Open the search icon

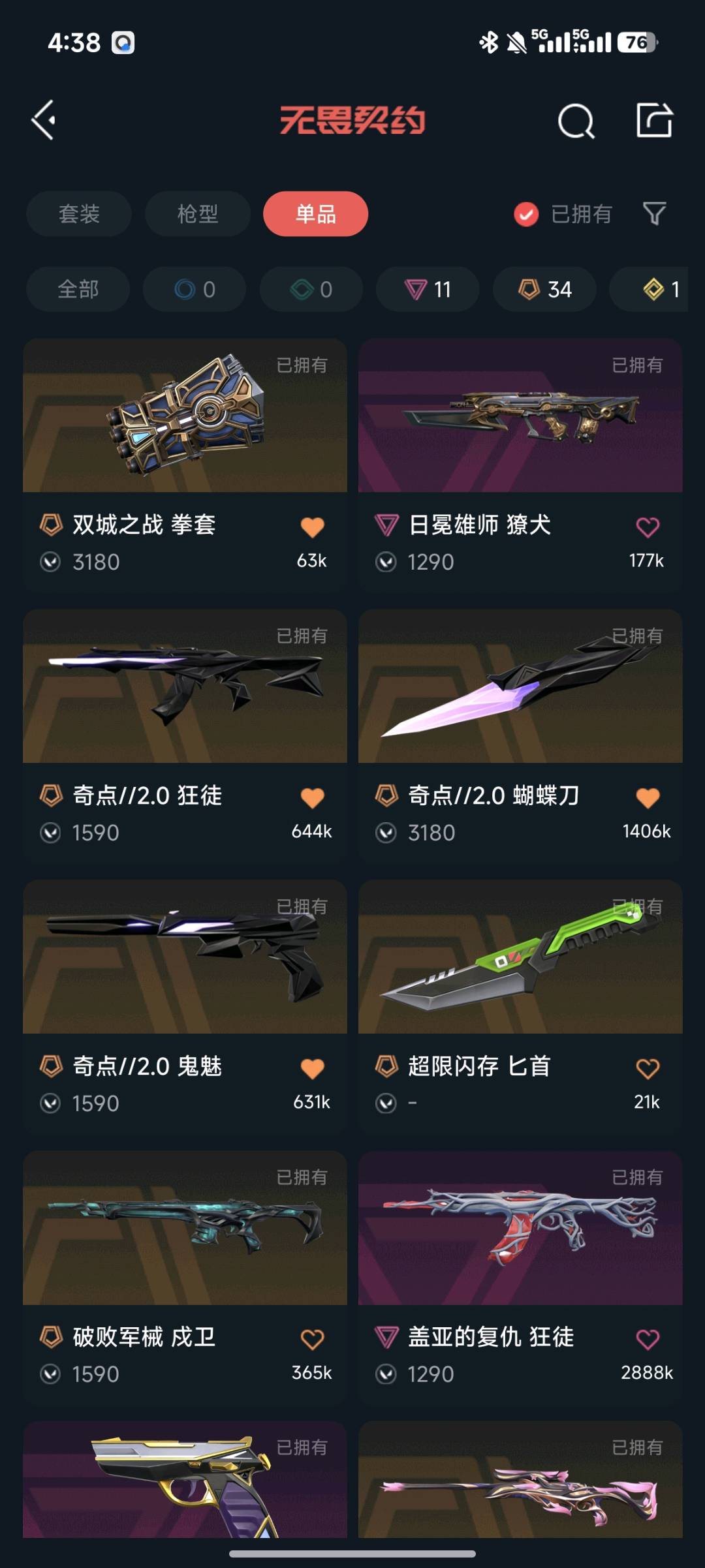click(x=576, y=121)
